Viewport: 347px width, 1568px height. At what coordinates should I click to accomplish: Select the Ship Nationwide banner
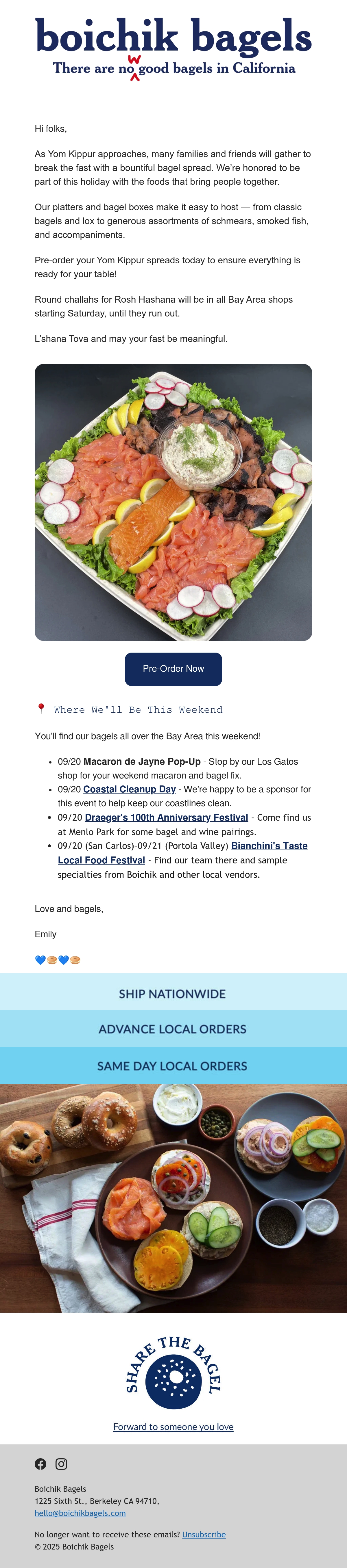[173, 993]
